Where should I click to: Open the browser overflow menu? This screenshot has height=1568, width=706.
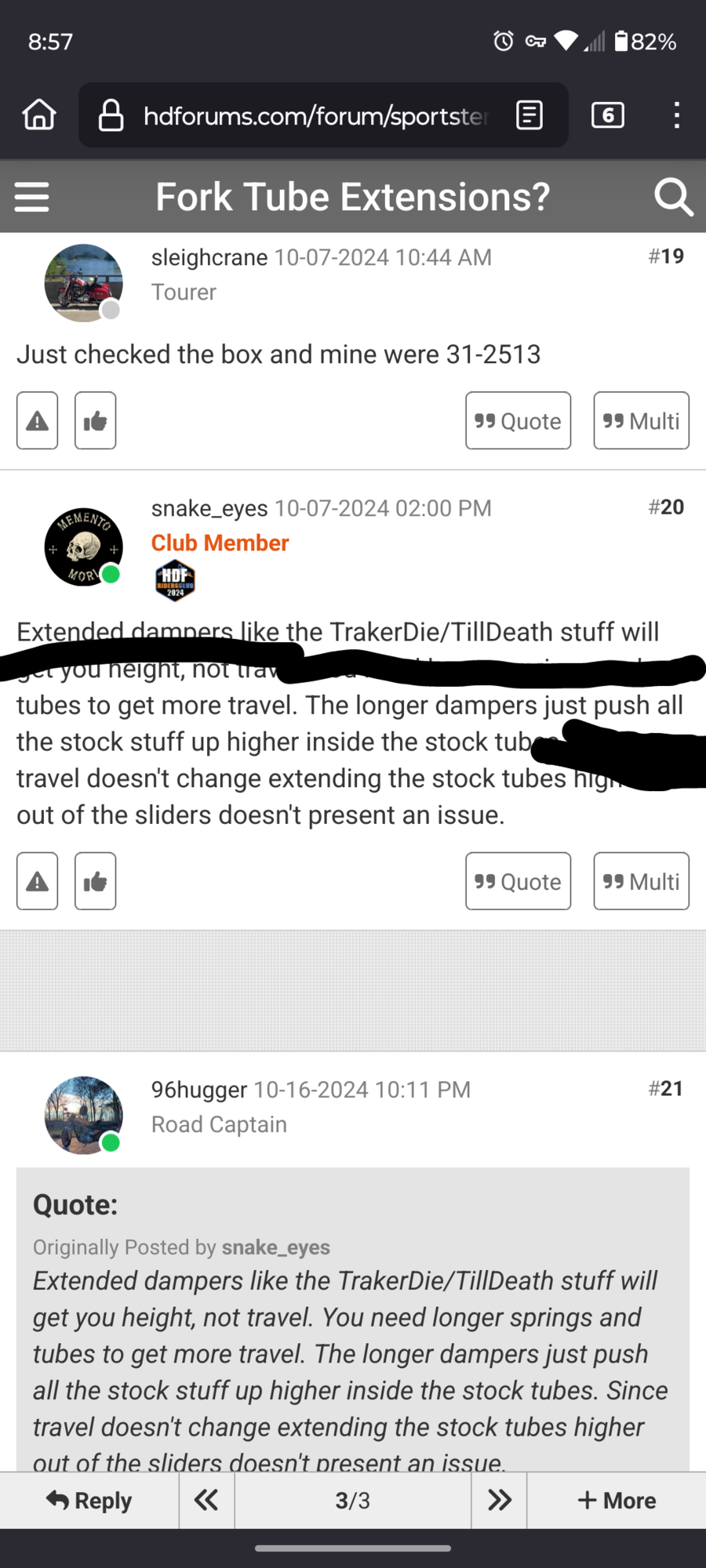point(676,115)
